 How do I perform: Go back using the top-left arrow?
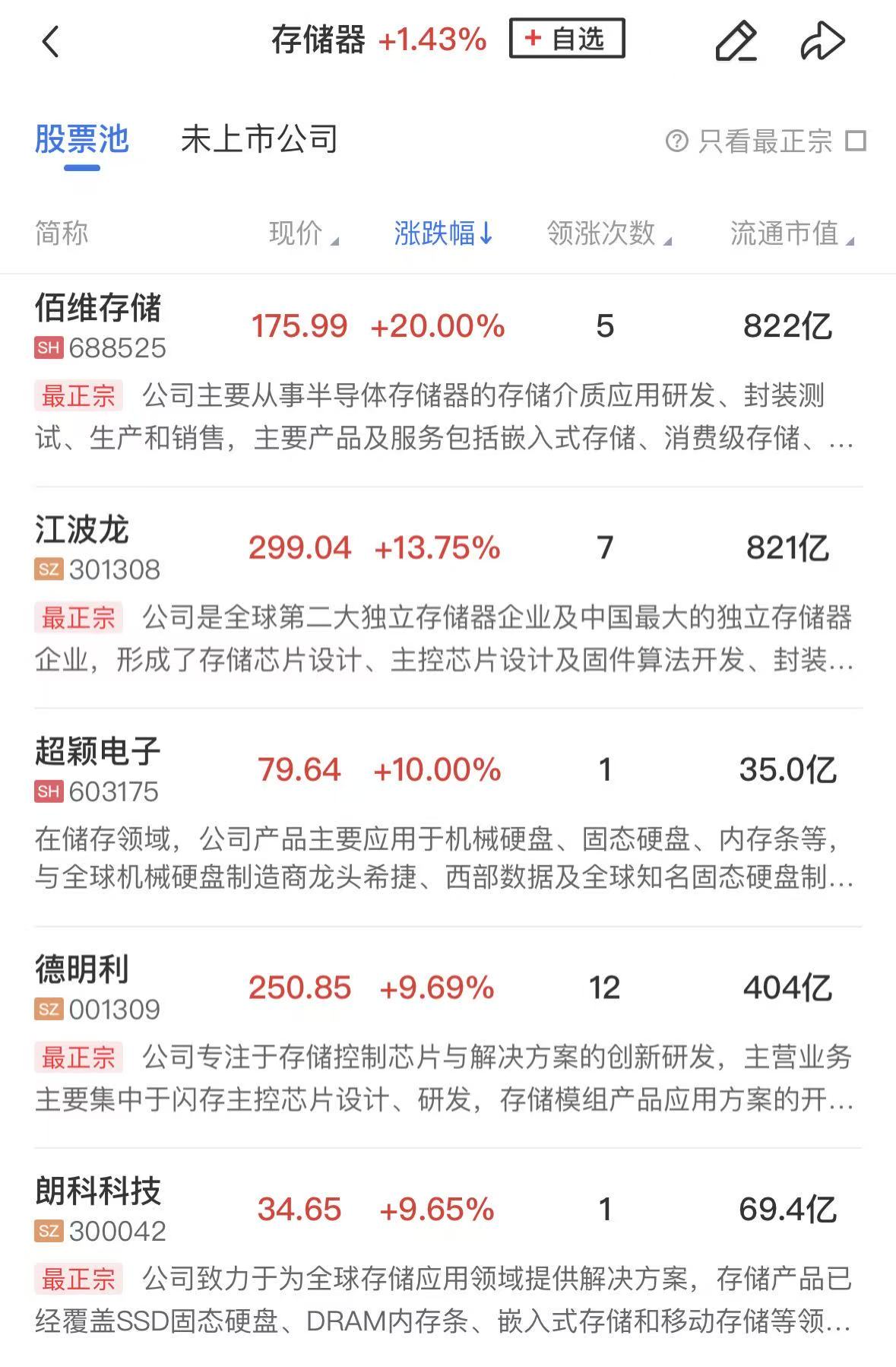[x=50, y=41]
